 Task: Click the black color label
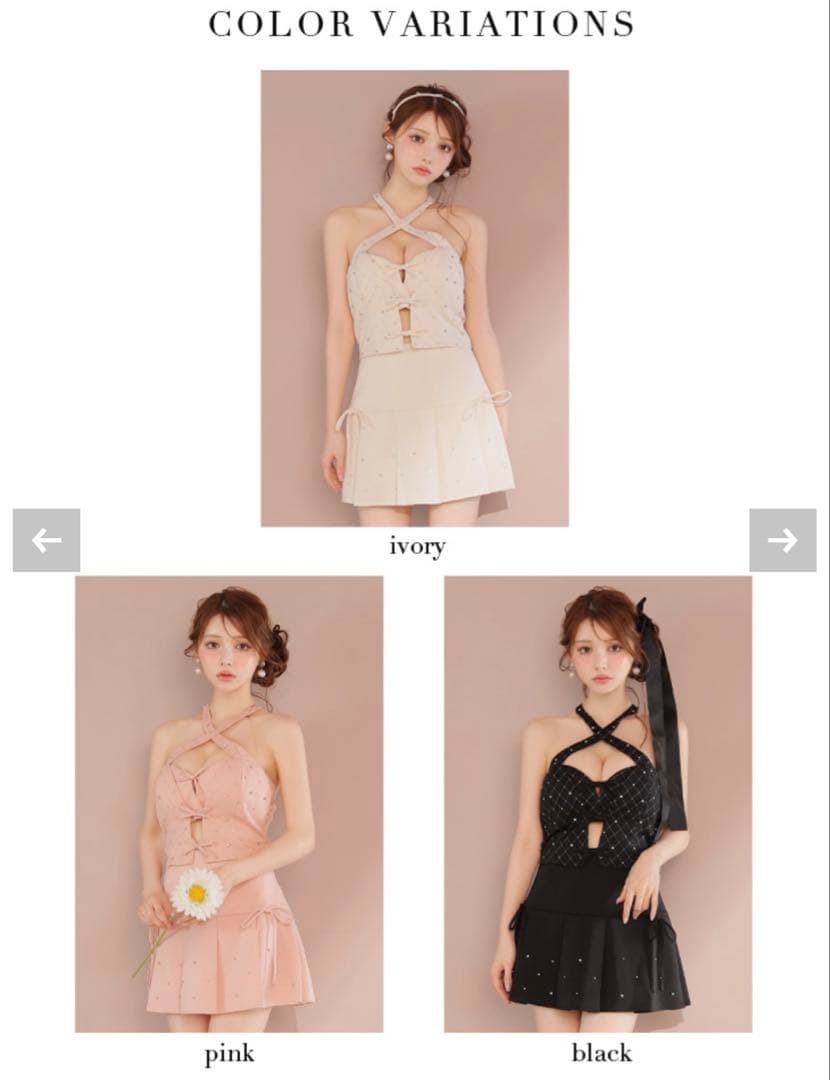604,1053
